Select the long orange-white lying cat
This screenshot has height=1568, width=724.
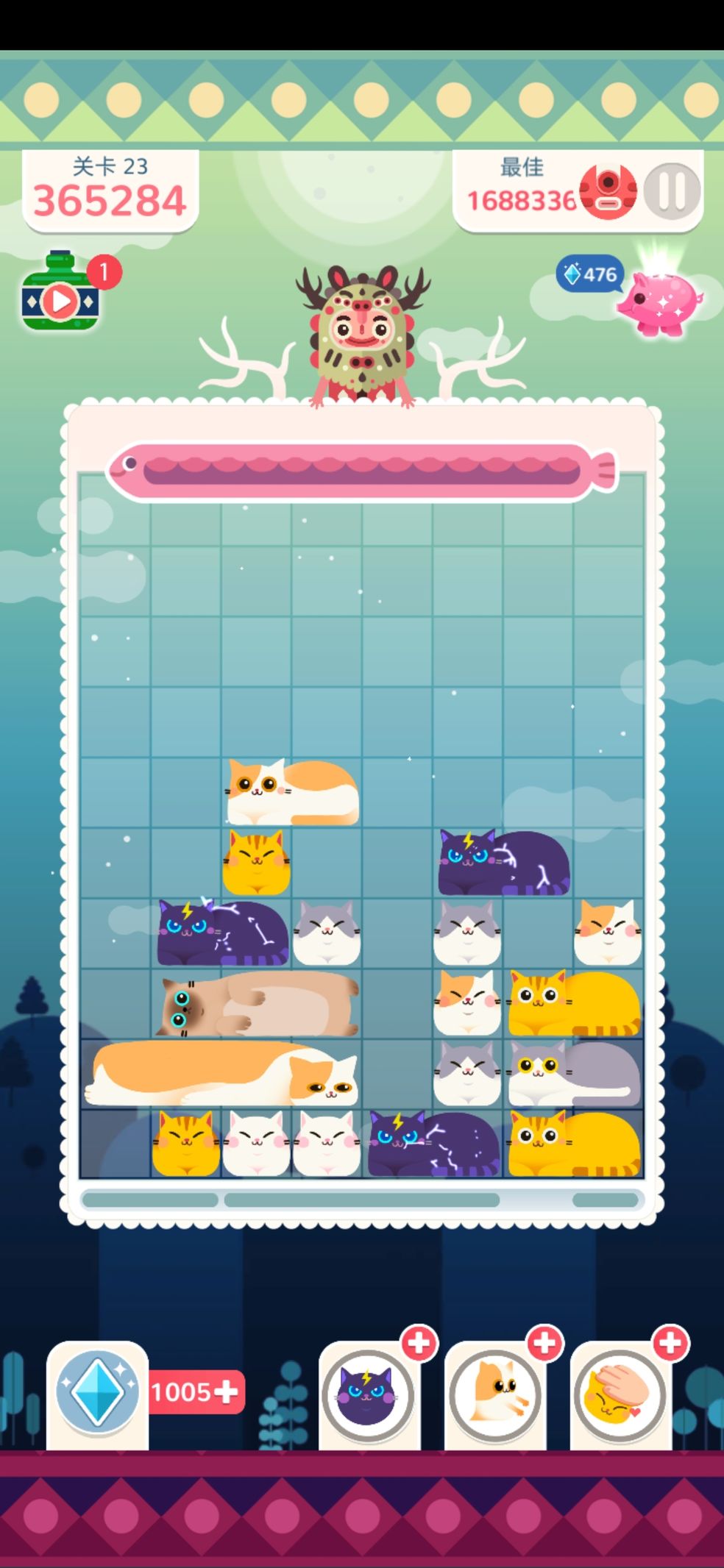tap(221, 1074)
